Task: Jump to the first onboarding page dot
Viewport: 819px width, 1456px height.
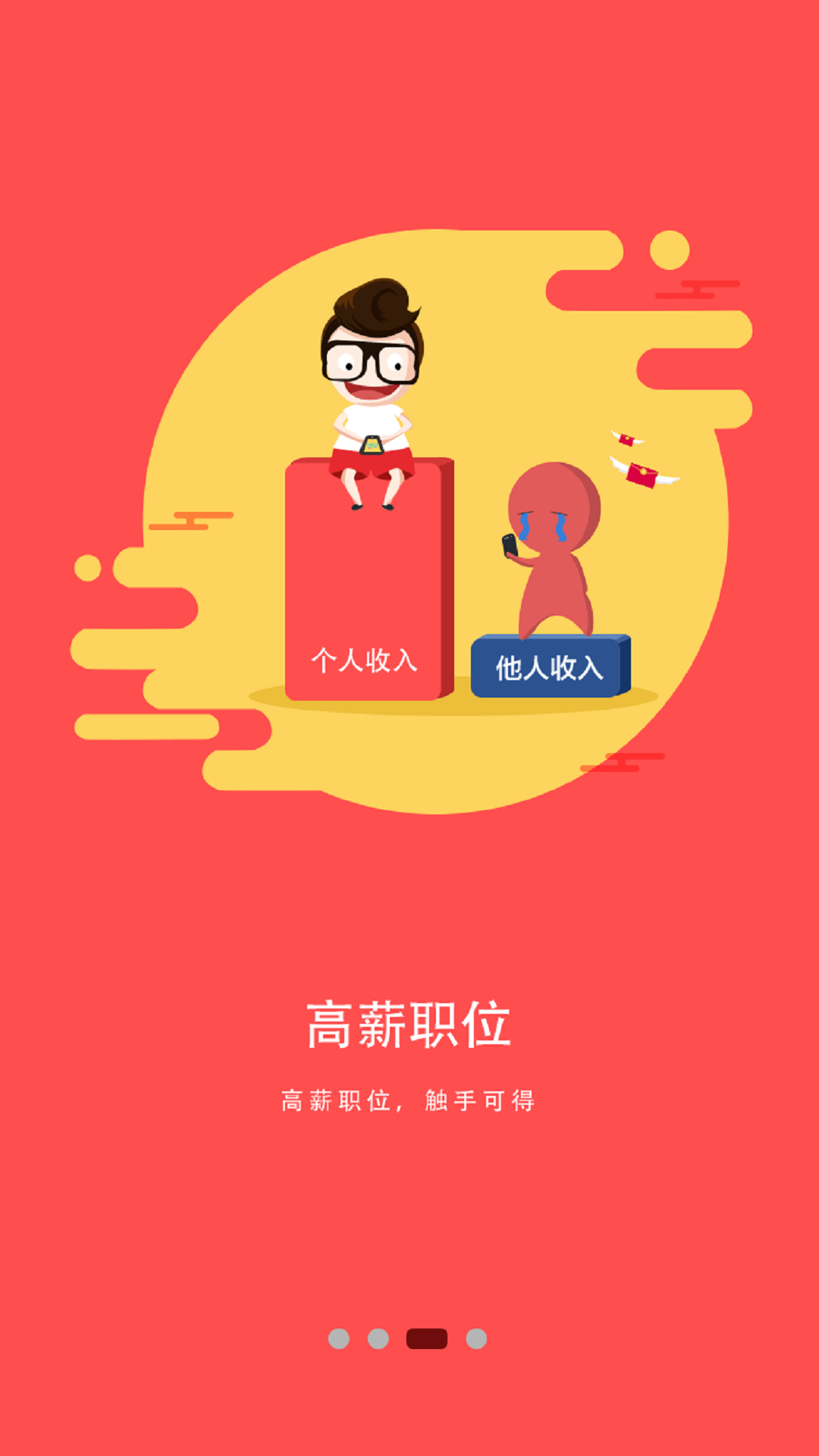Action: [x=339, y=1338]
